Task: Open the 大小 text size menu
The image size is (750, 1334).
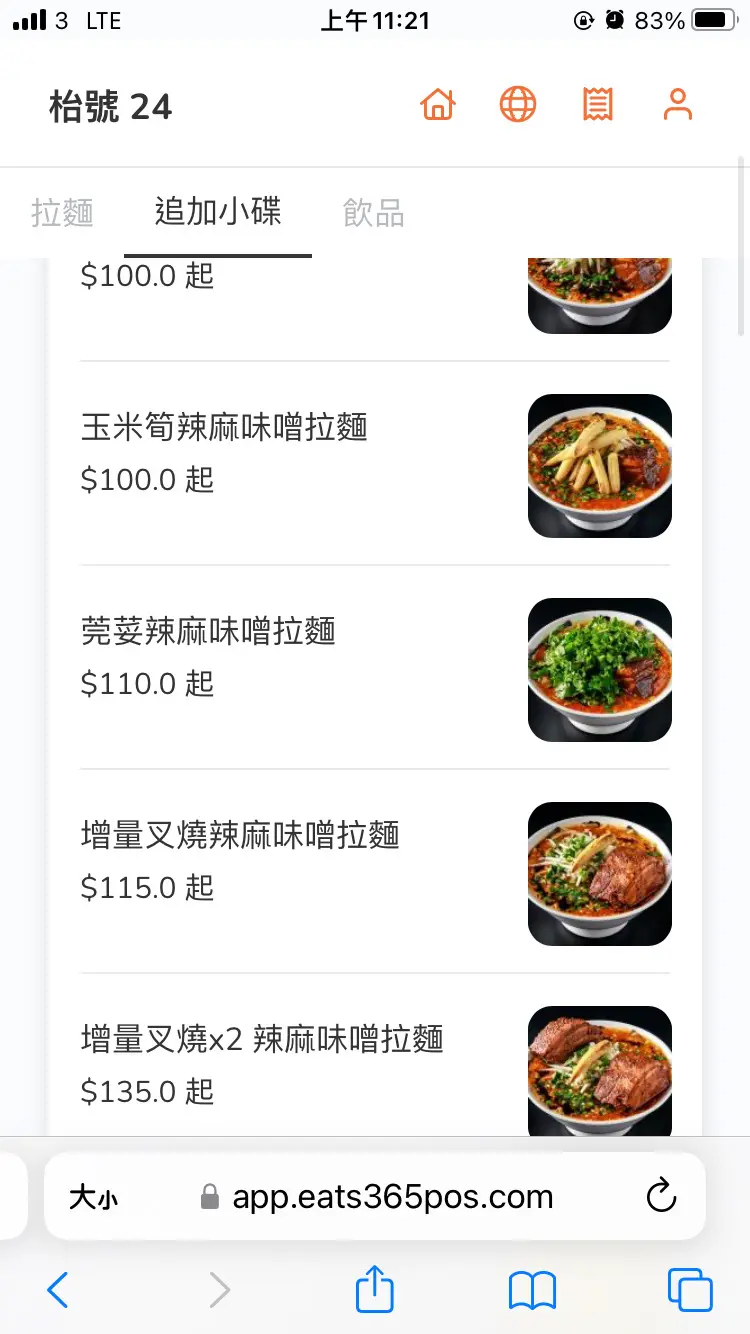Action: point(93,1197)
